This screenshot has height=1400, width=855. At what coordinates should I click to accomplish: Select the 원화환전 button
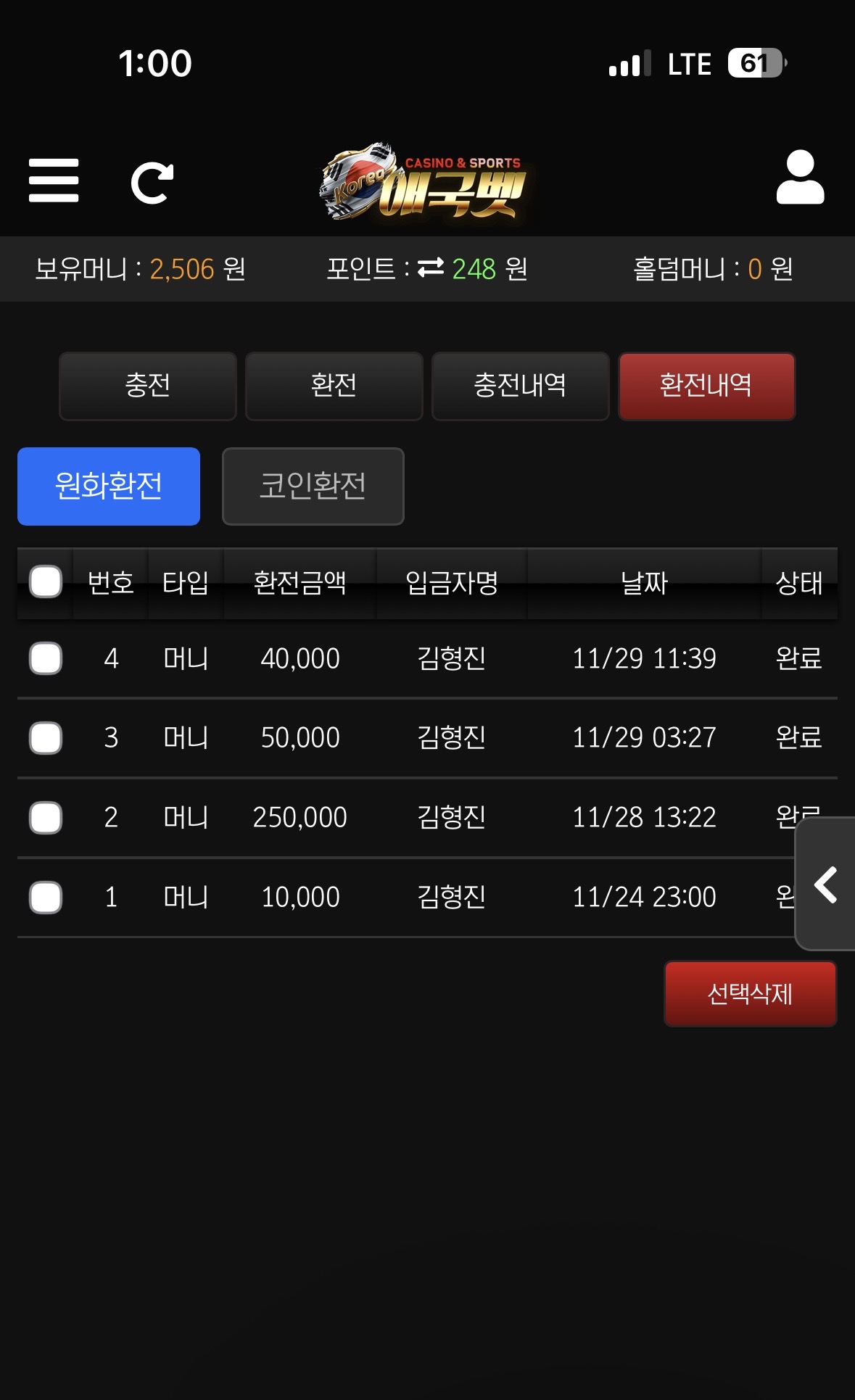[x=109, y=486]
